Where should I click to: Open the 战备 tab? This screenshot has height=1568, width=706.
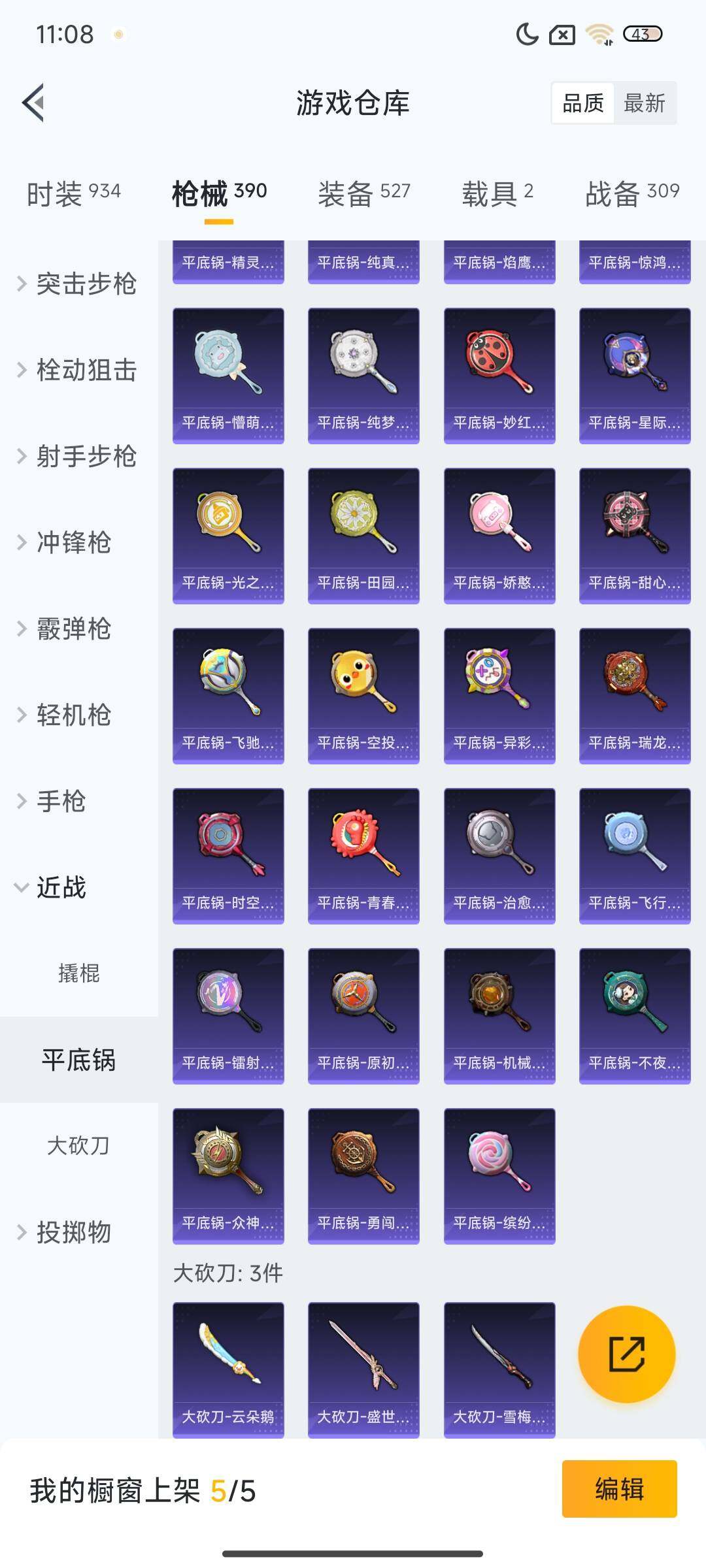coord(631,193)
